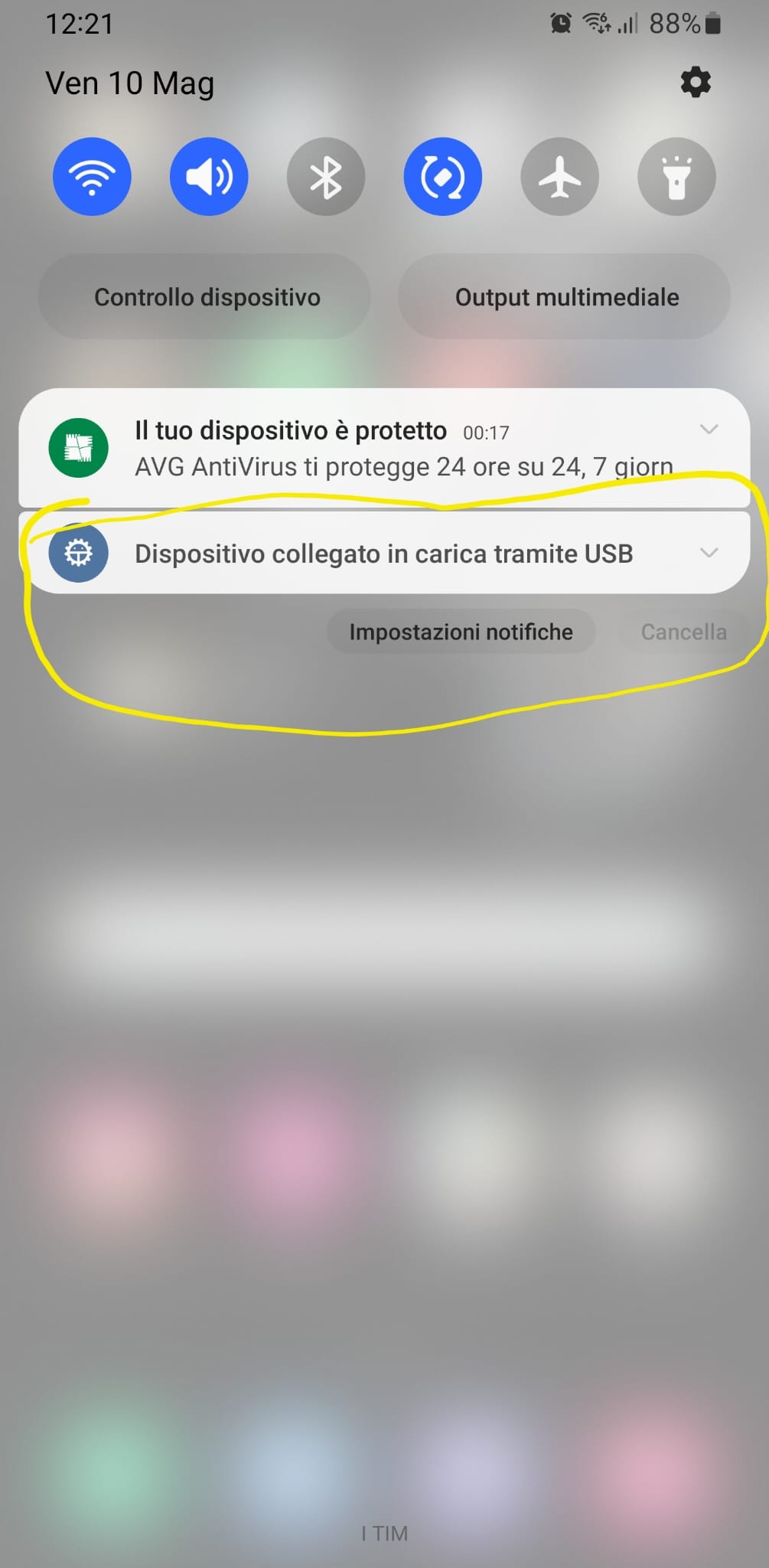Image resolution: width=769 pixels, height=1568 pixels.
Task: Expand the USB charging notification chevron
Action: pyautogui.click(x=709, y=553)
